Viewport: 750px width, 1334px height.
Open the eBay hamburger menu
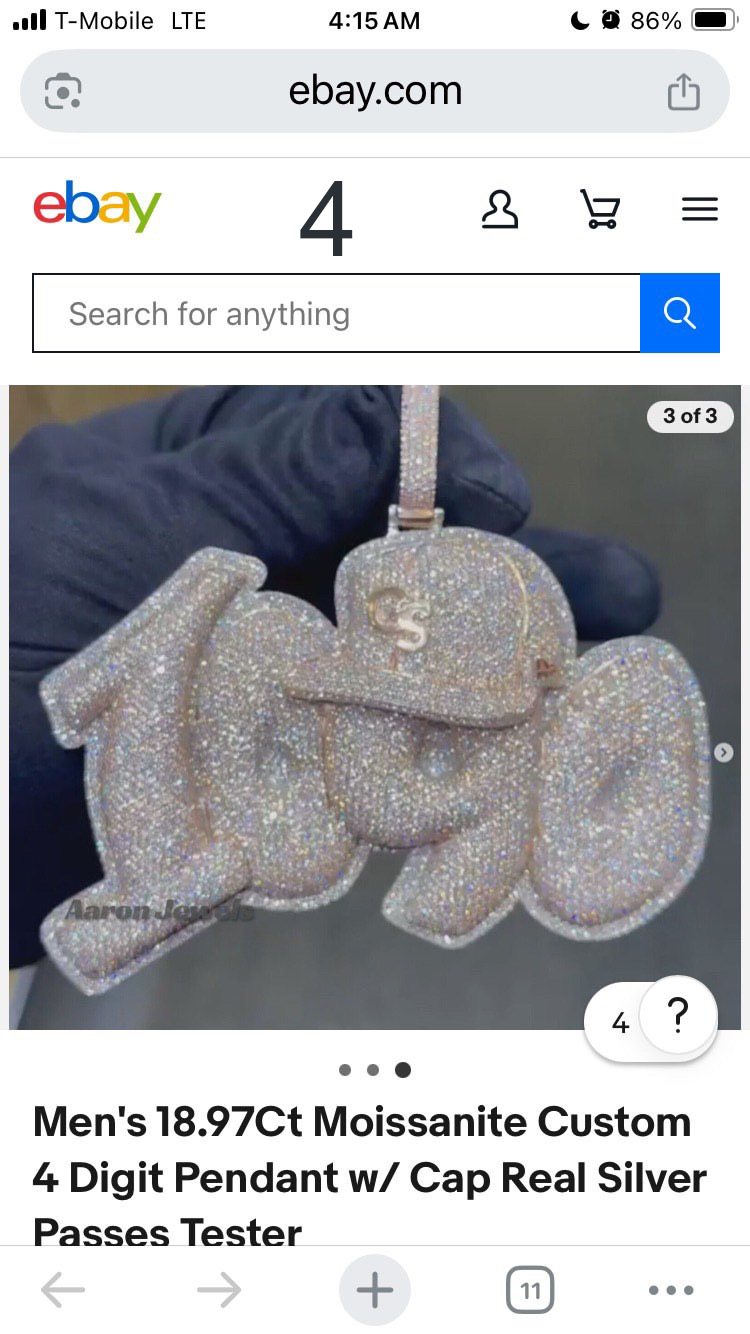point(700,210)
